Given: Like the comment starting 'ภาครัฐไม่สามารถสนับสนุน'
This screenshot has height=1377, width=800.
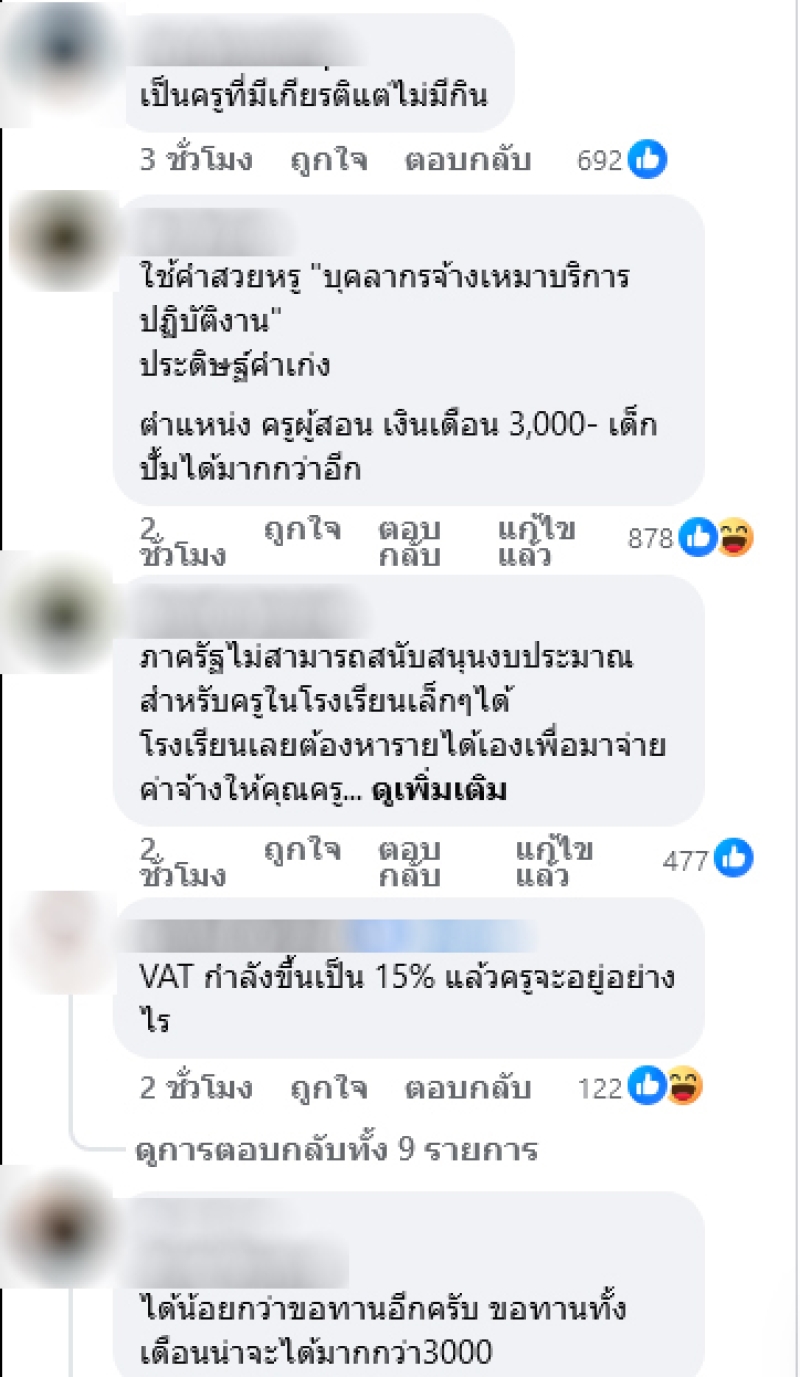Looking at the screenshot, I should click(x=302, y=850).
